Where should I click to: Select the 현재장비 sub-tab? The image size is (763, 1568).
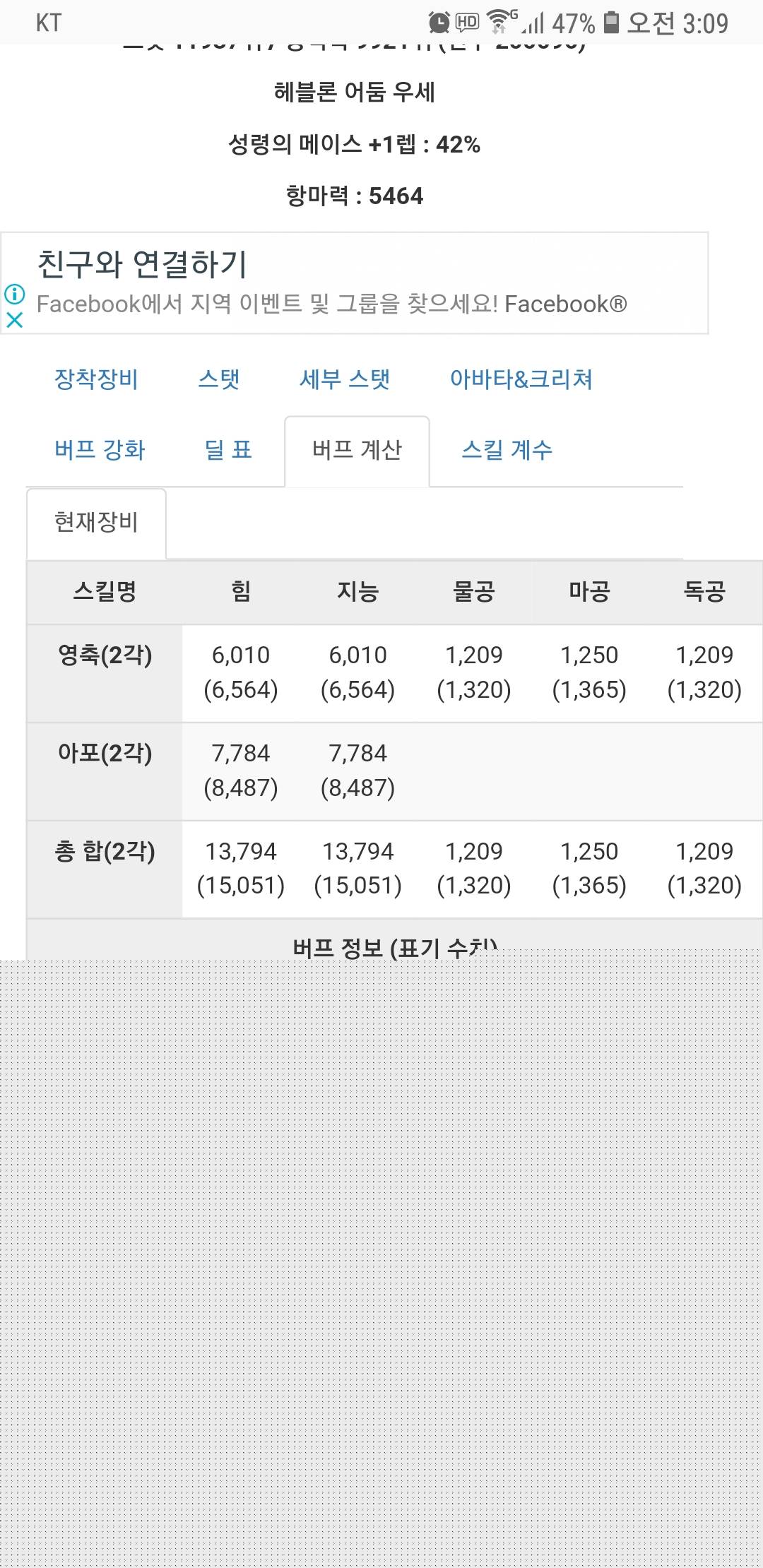[x=96, y=523]
